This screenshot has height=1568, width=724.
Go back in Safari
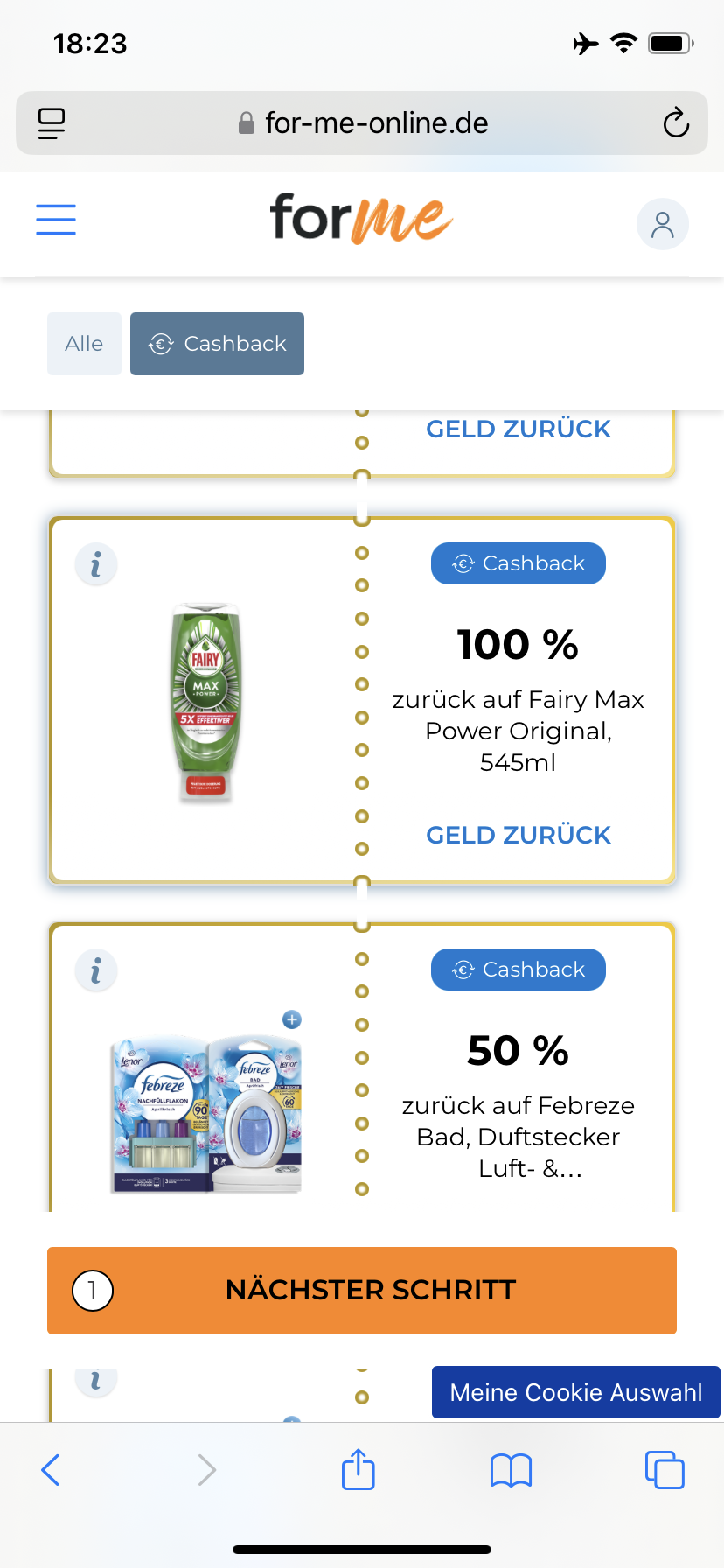point(51,1470)
